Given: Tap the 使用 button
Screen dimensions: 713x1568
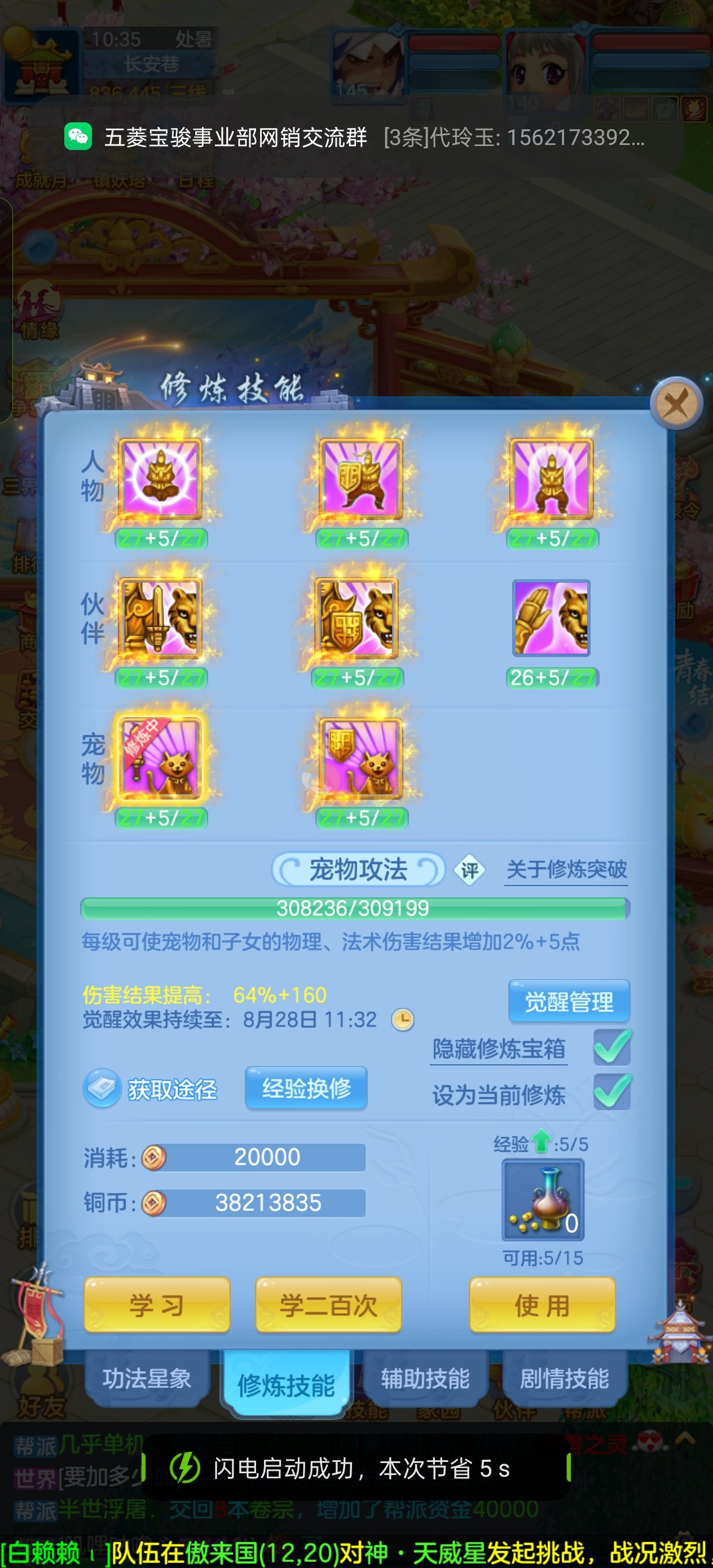Looking at the screenshot, I should point(542,1305).
